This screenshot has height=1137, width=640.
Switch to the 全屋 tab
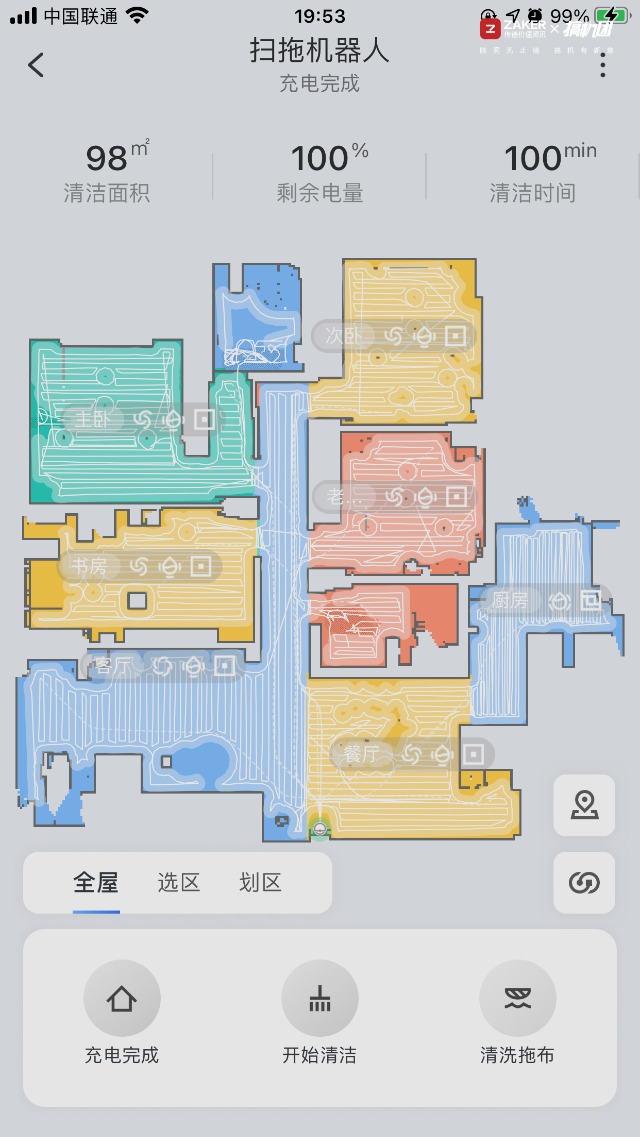tap(96, 882)
